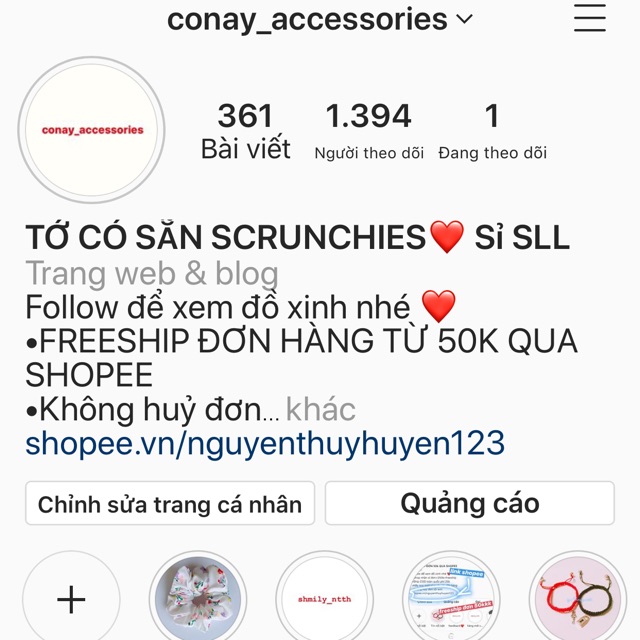Open the shmily_ntth highlight

pyautogui.click(x=324, y=598)
